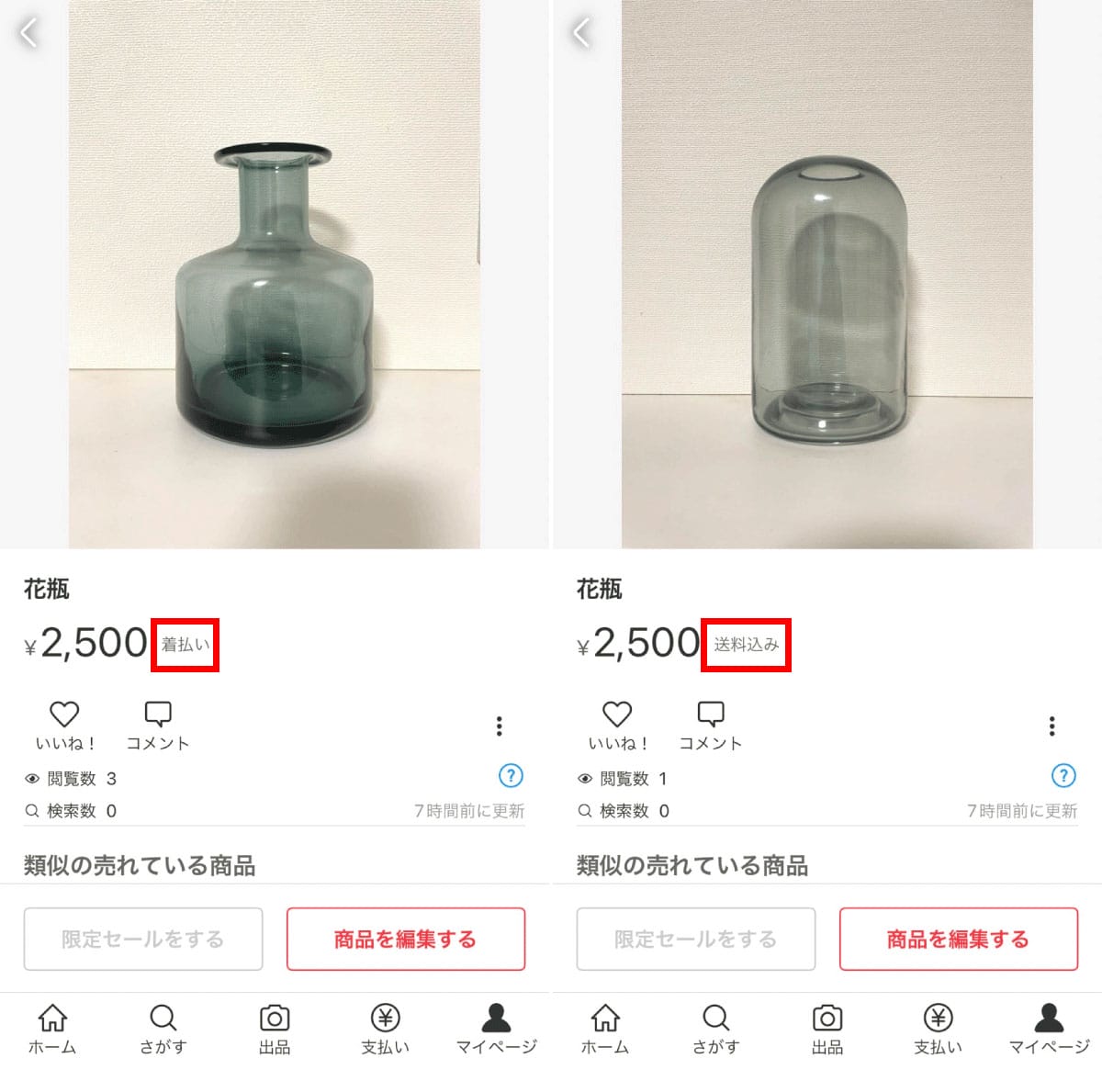Image resolution: width=1102 pixels, height=1092 pixels.
Task: Go back from the 着払い vase listing
Action: (x=29, y=33)
